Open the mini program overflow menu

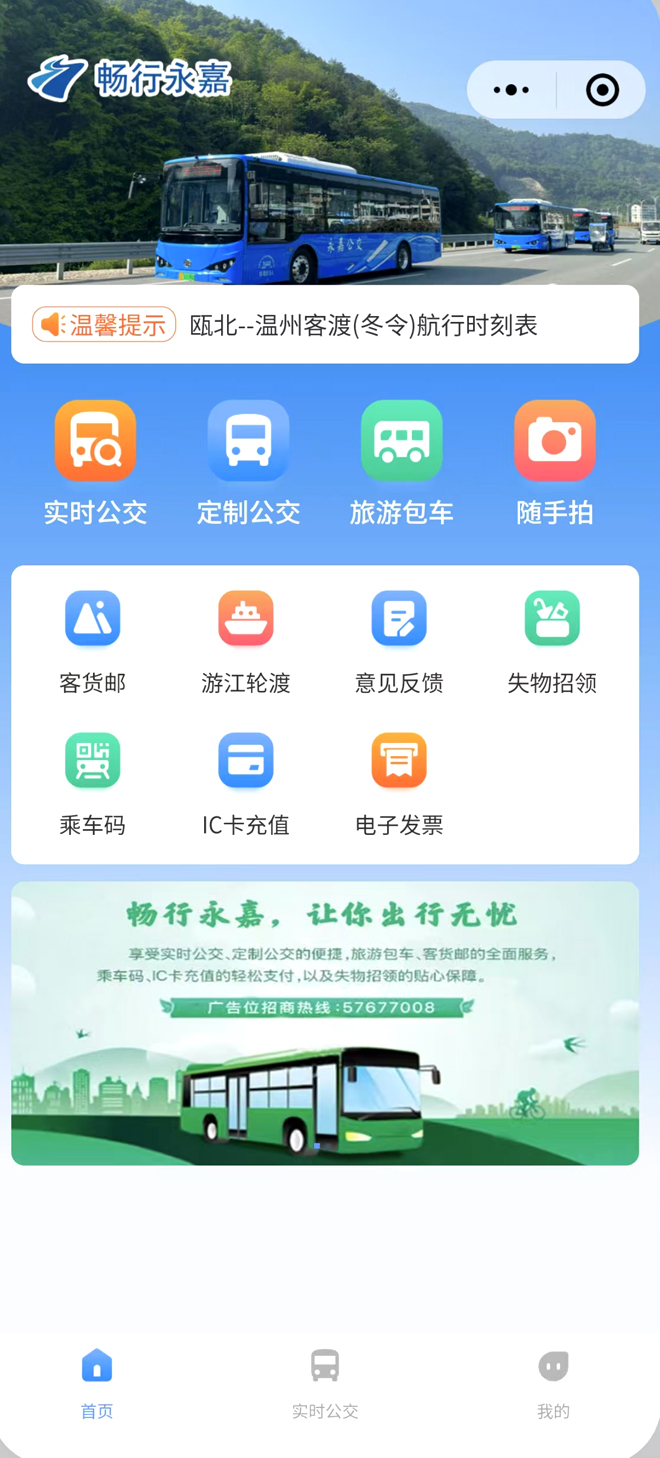pyautogui.click(x=512, y=90)
